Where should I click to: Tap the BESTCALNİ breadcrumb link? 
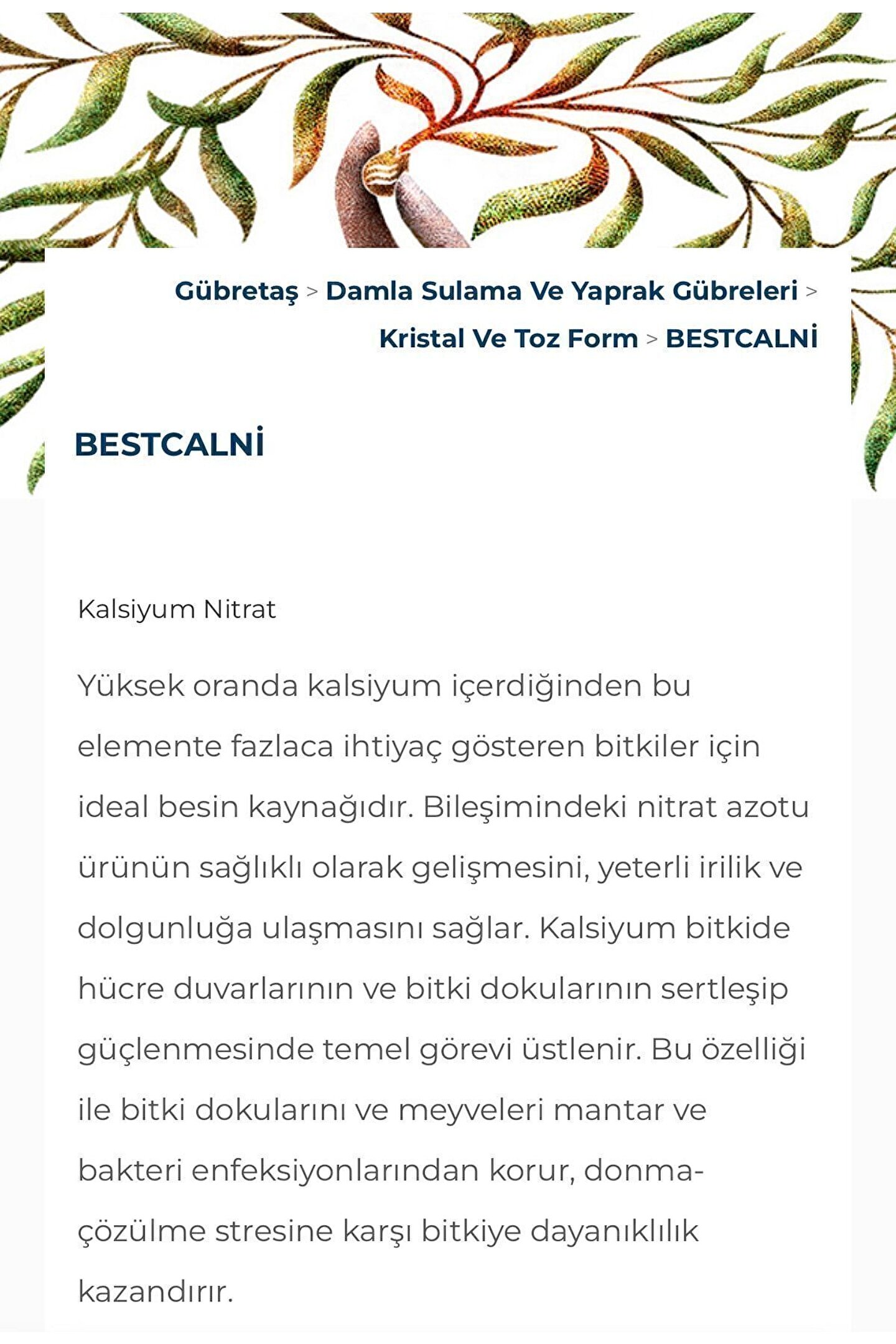point(741,339)
